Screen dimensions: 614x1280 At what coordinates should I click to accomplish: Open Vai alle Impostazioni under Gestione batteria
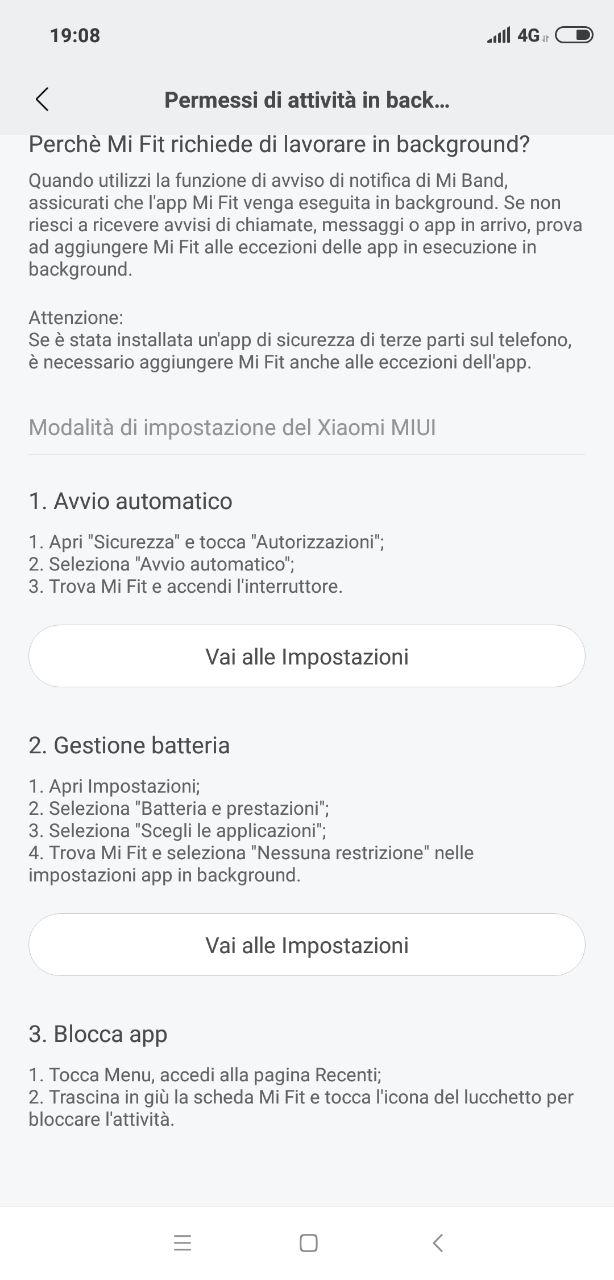click(x=307, y=945)
